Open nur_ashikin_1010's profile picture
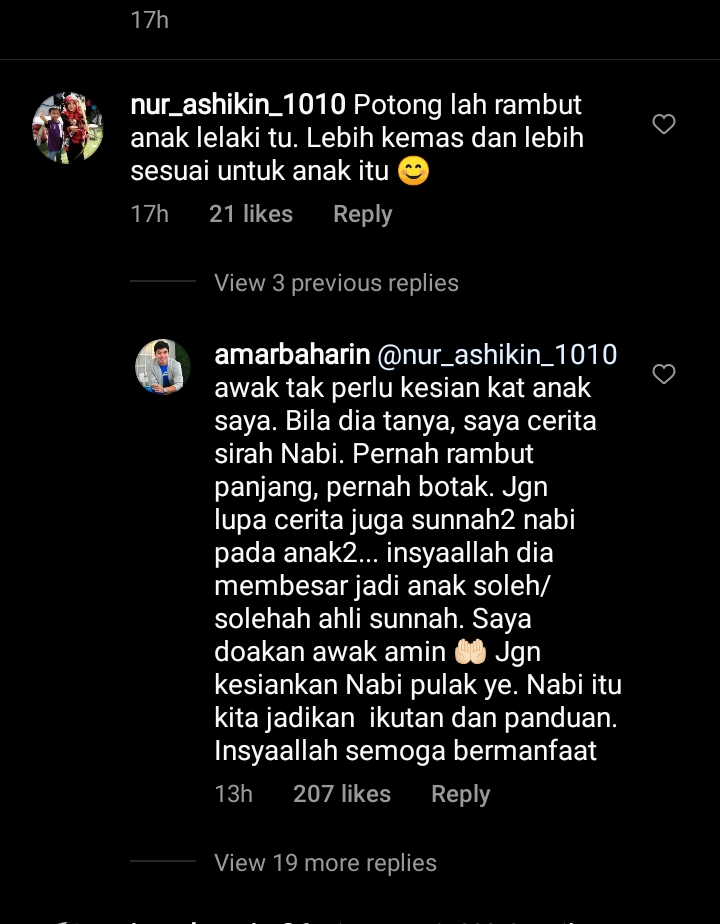The width and height of the screenshot is (720, 924). 69,128
